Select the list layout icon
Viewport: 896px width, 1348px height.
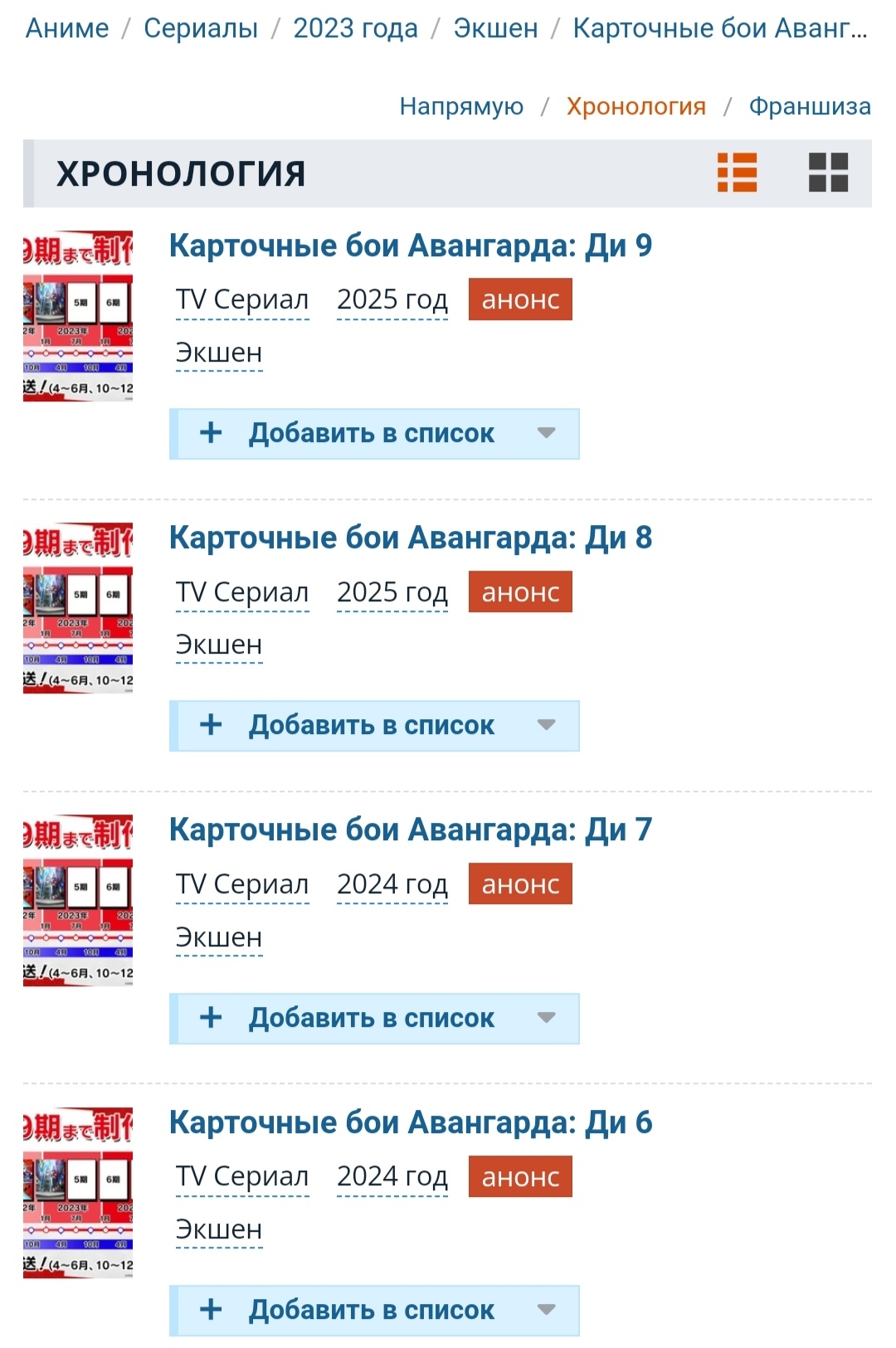pos(737,173)
